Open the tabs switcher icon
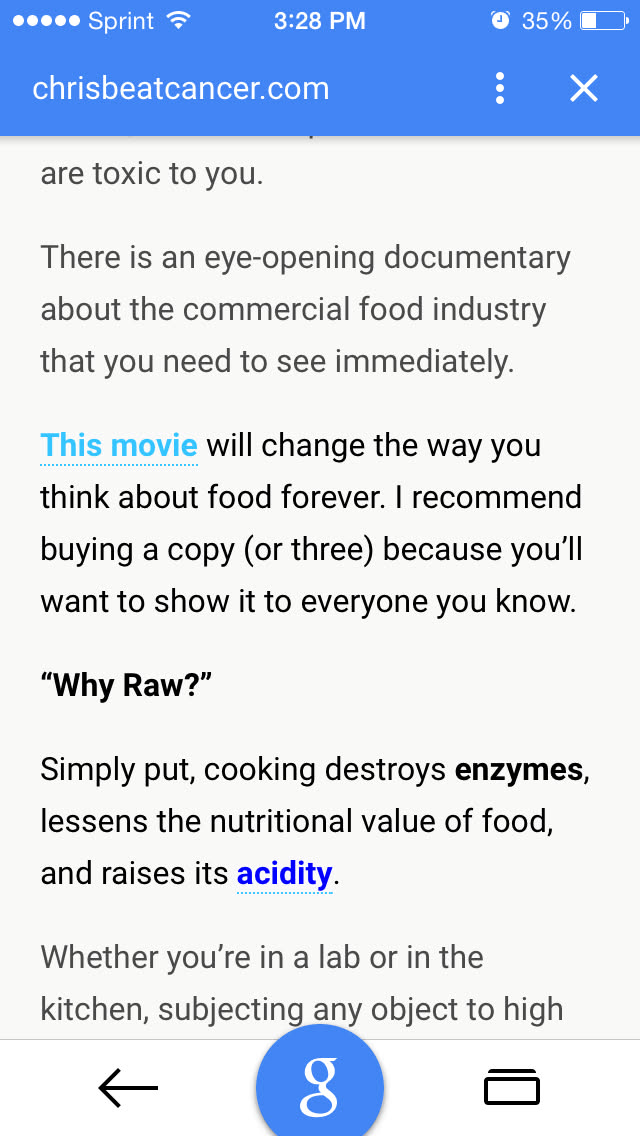This screenshot has width=640, height=1136. [x=511, y=1087]
